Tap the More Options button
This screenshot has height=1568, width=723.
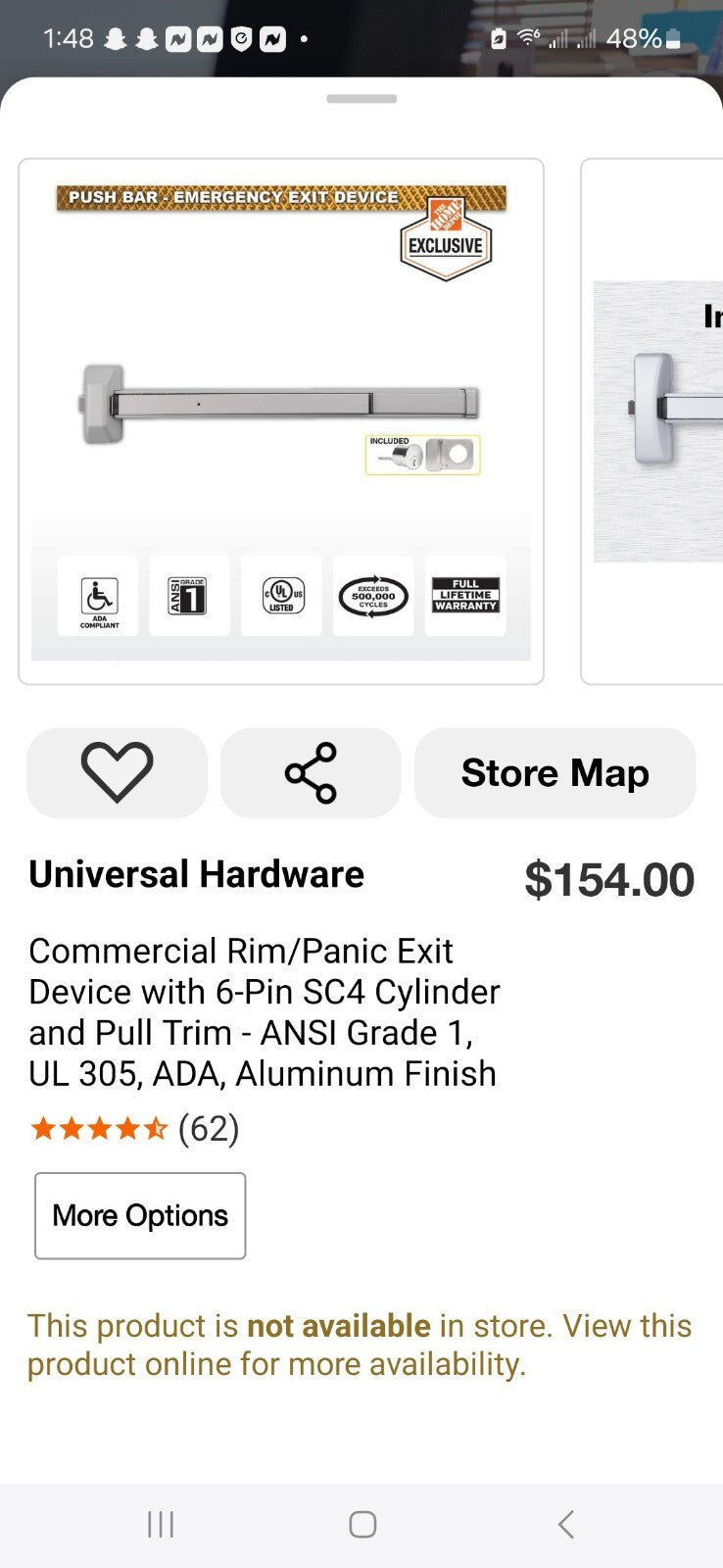point(139,1215)
